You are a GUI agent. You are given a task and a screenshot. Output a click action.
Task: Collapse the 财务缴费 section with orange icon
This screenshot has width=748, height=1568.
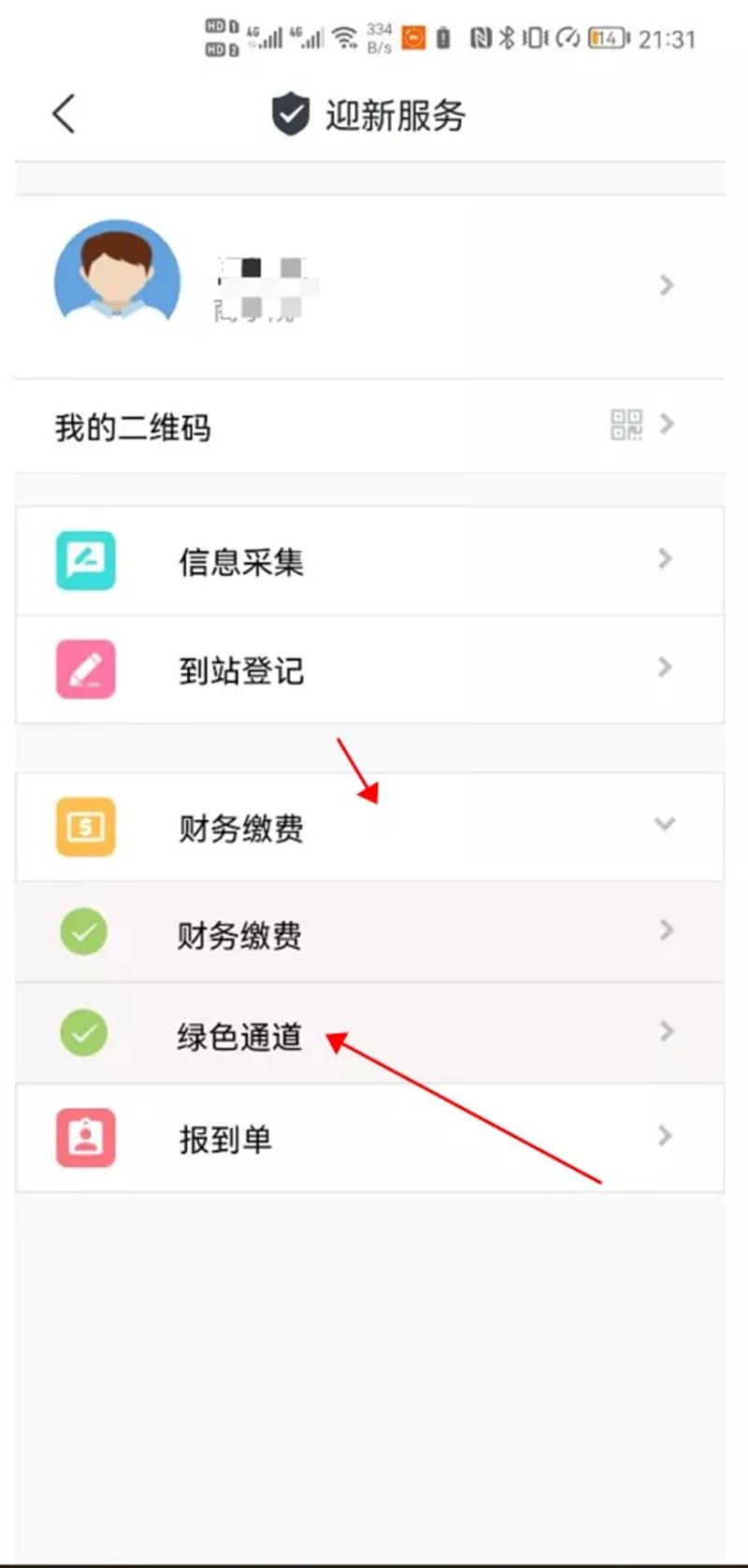369,827
